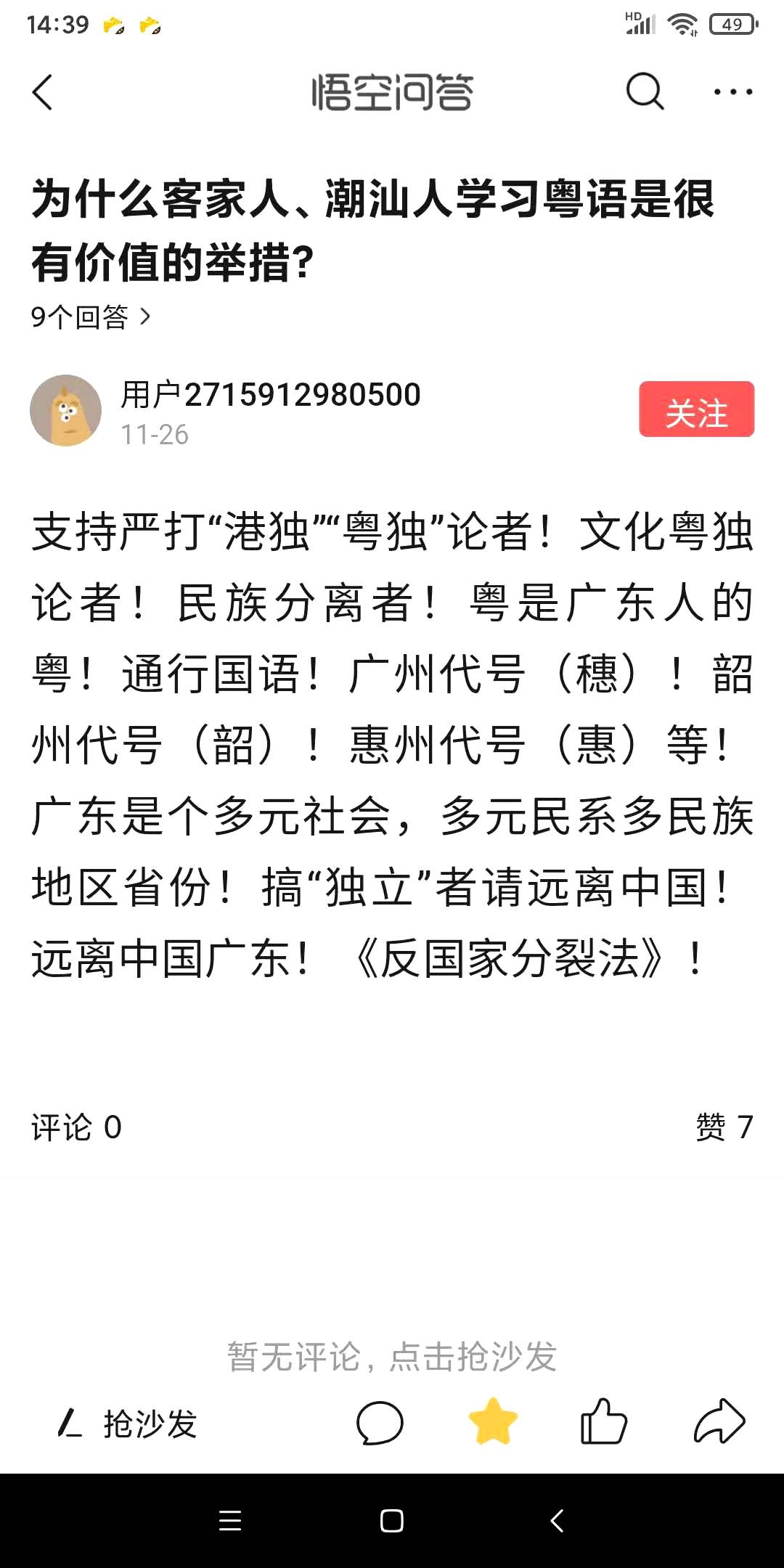
Task: Toggle the star favorite icon
Action: (493, 1422)
